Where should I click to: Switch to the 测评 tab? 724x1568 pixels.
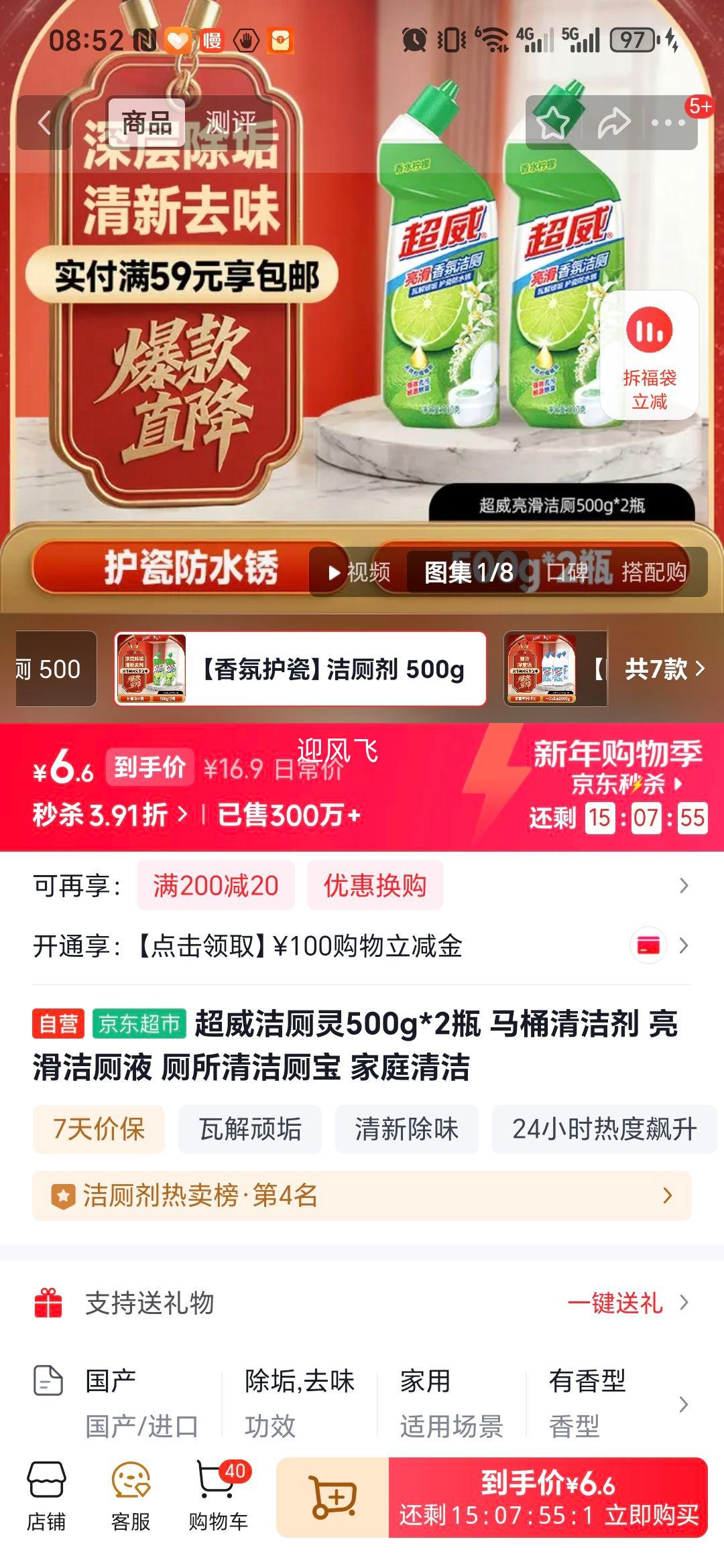(x=231, y=121)
